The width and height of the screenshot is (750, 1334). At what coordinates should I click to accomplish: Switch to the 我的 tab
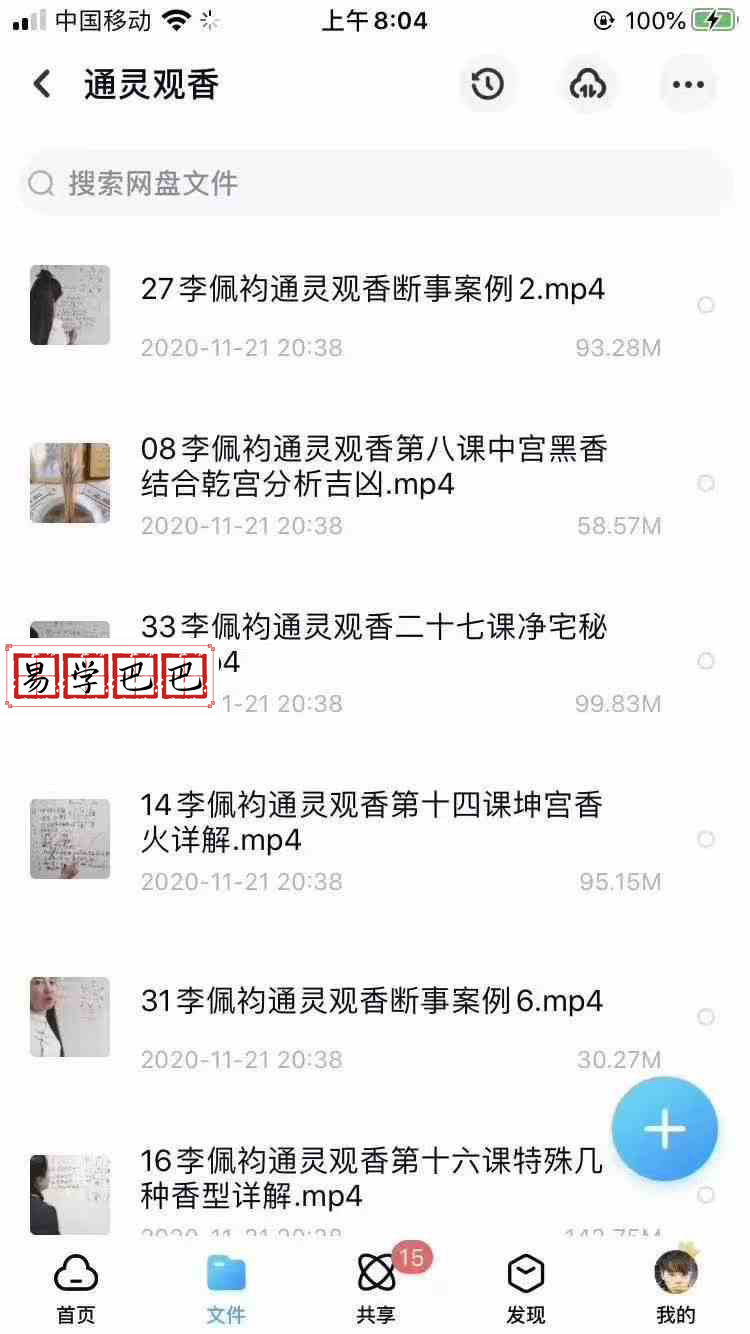click(676, 1288)
